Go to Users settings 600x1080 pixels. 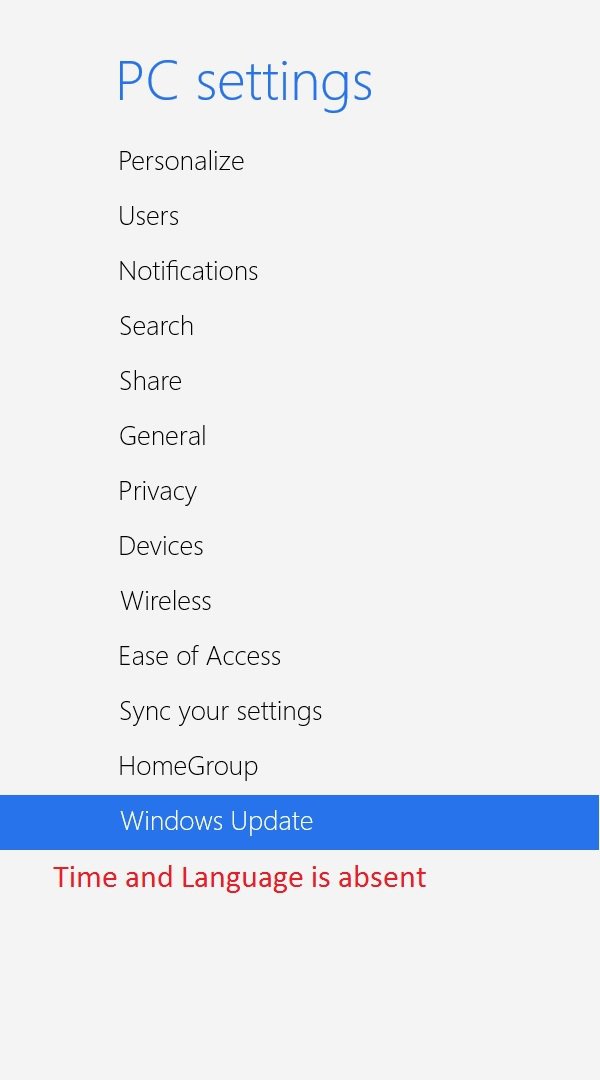149,216
